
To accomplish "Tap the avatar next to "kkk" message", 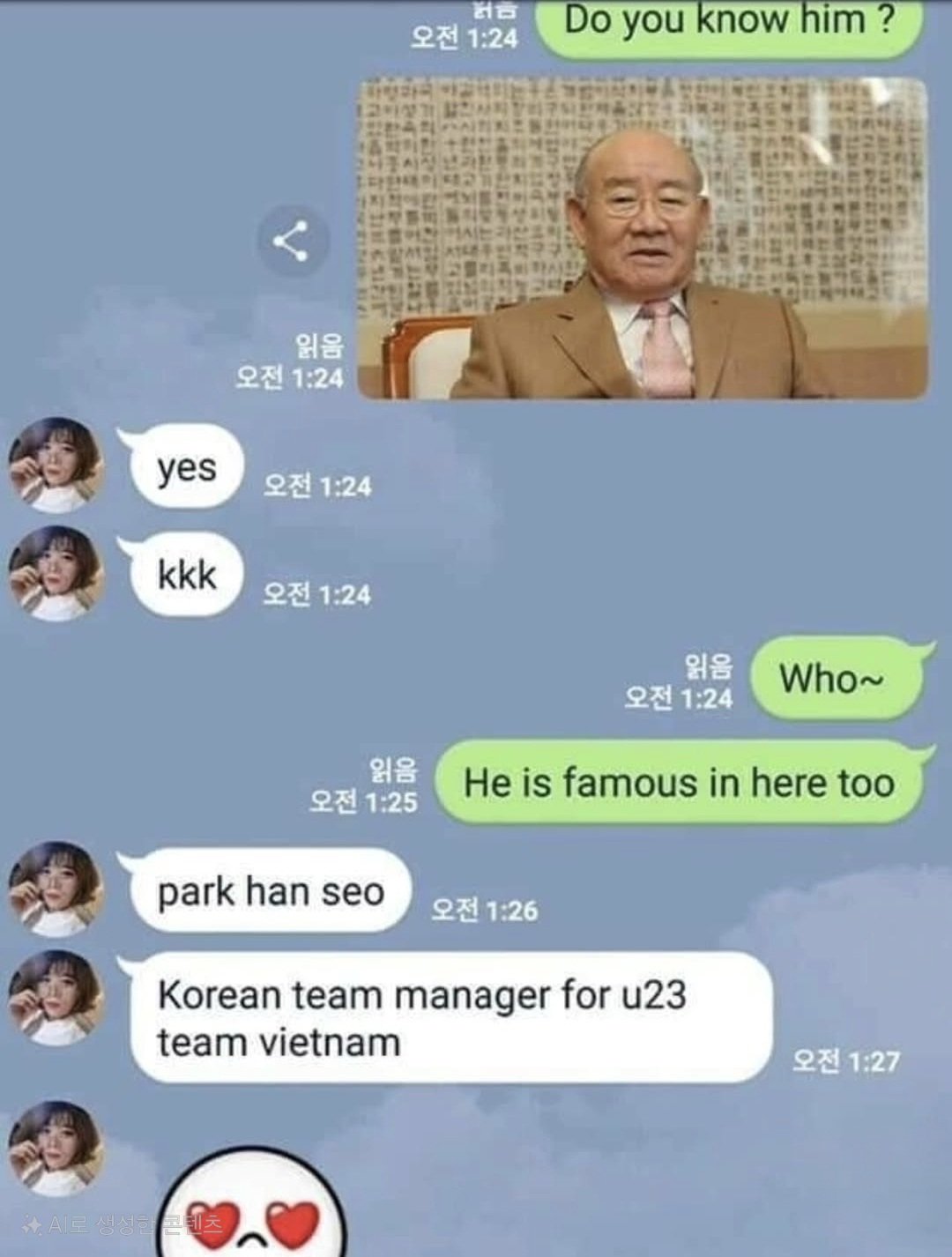I will 56,574.
